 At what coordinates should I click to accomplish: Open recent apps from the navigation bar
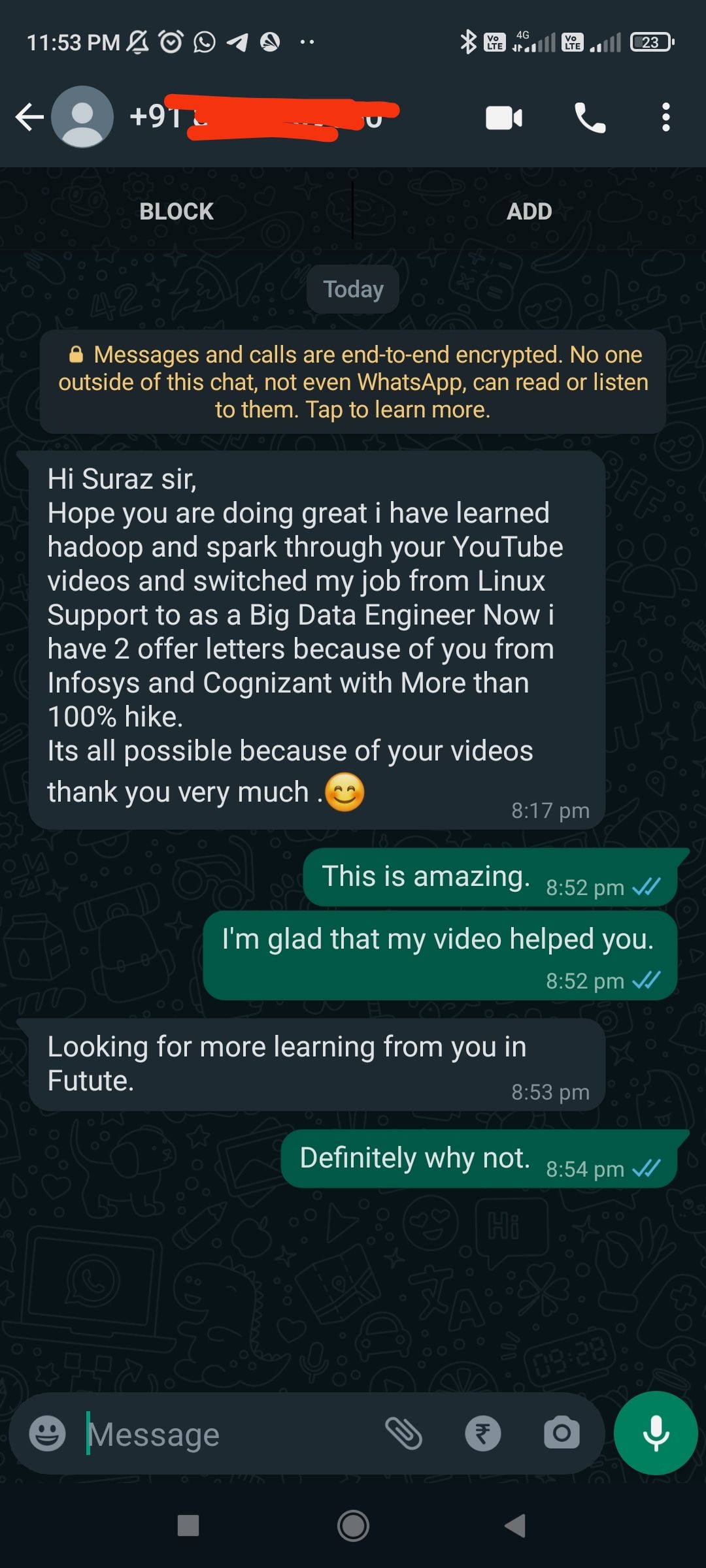(188, 1526)
